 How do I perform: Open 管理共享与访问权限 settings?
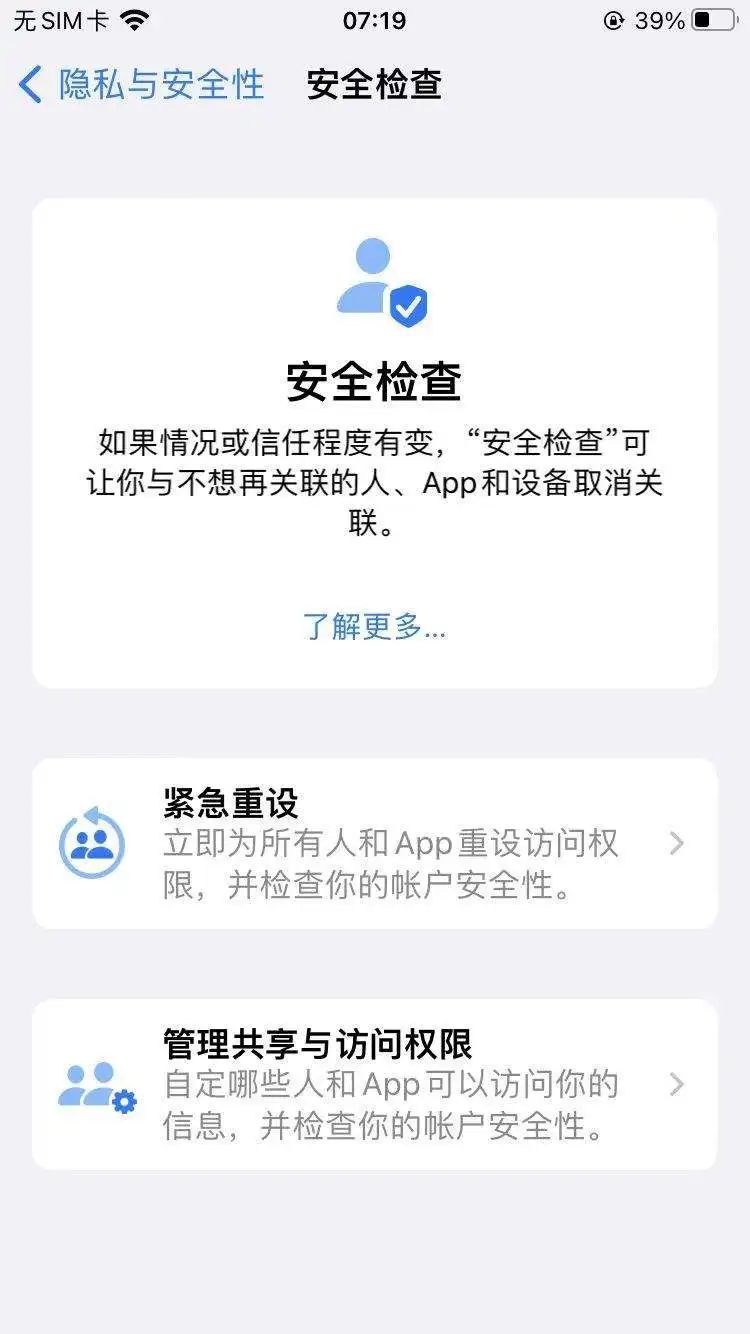pos(375,1084)
